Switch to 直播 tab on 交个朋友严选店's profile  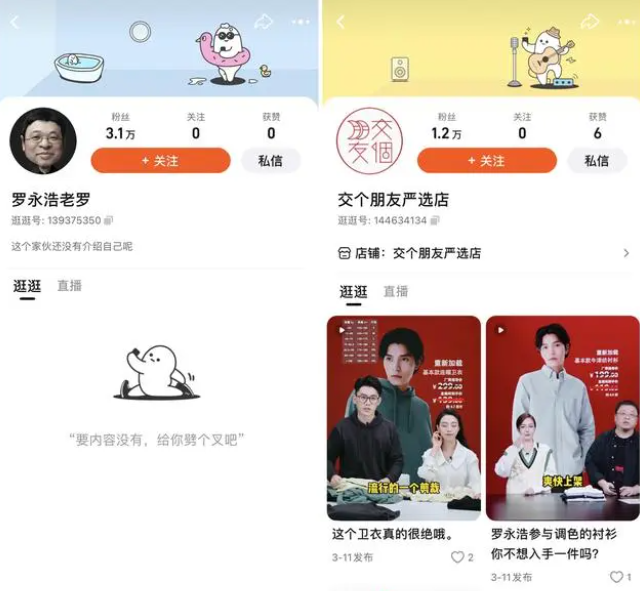(396, 291)
